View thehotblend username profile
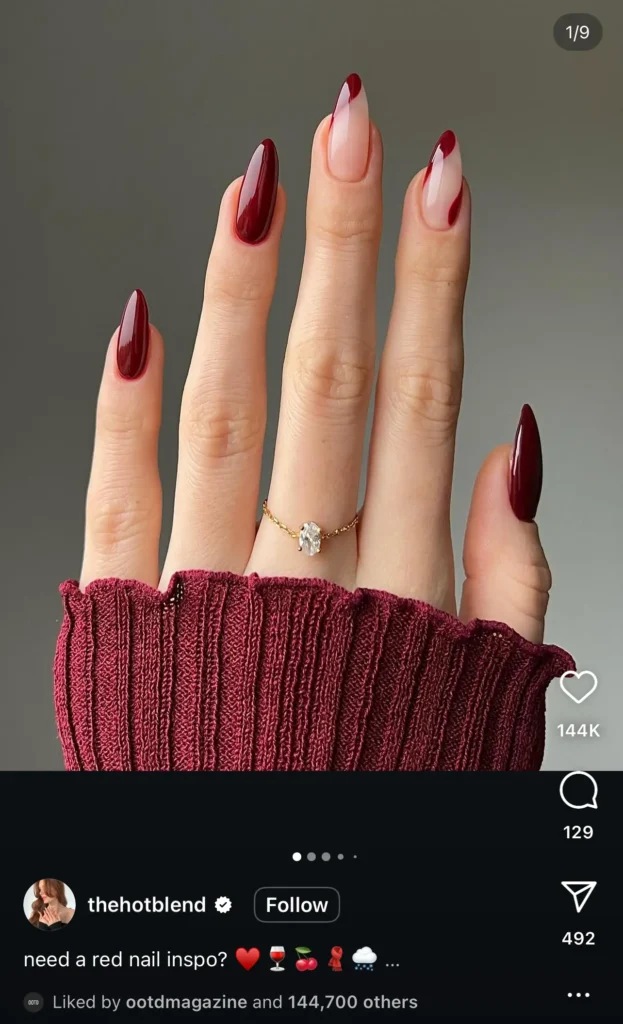 point(147,905)
